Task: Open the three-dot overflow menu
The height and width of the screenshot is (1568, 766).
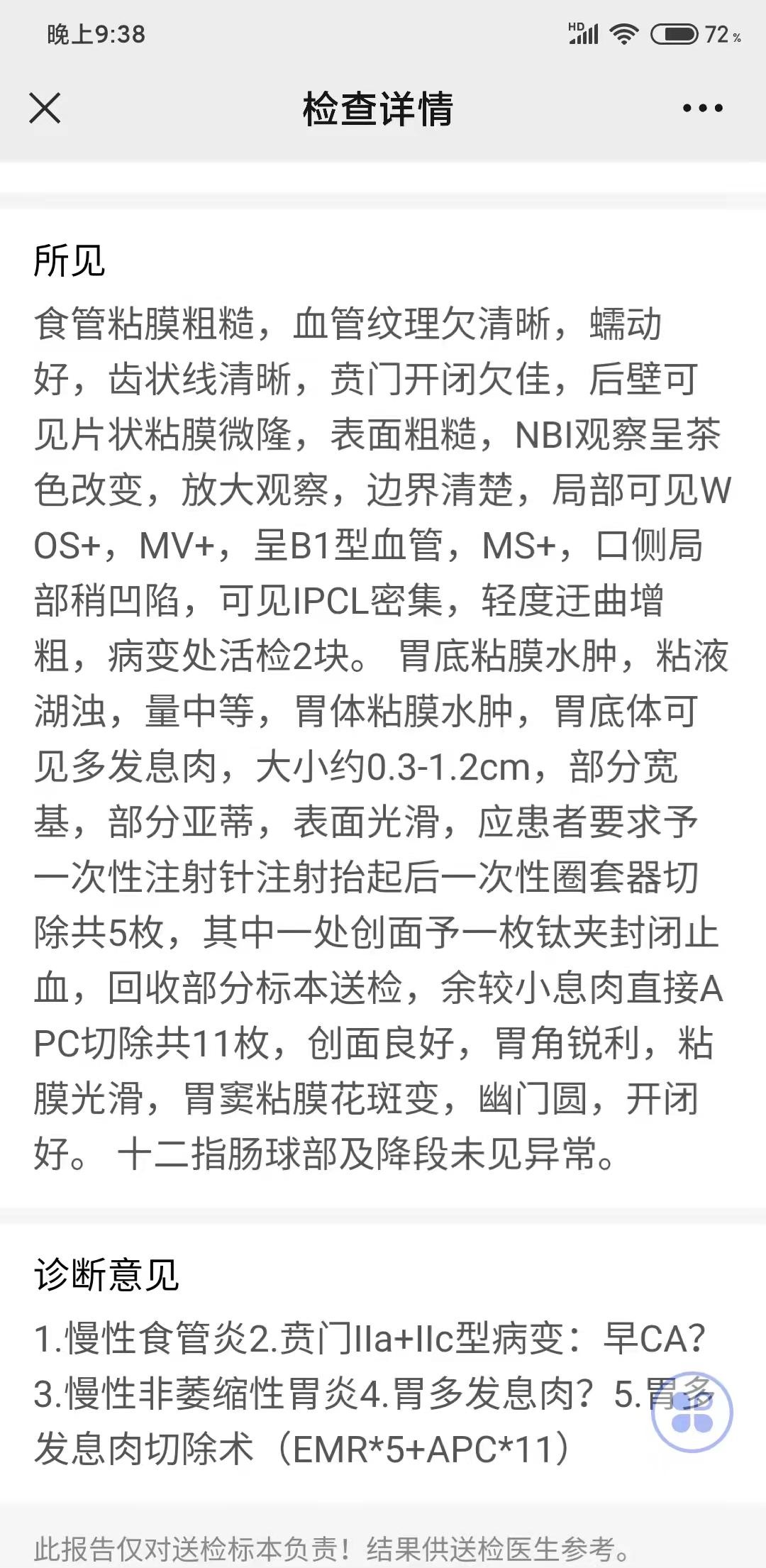Action: (x=702, y=108)
